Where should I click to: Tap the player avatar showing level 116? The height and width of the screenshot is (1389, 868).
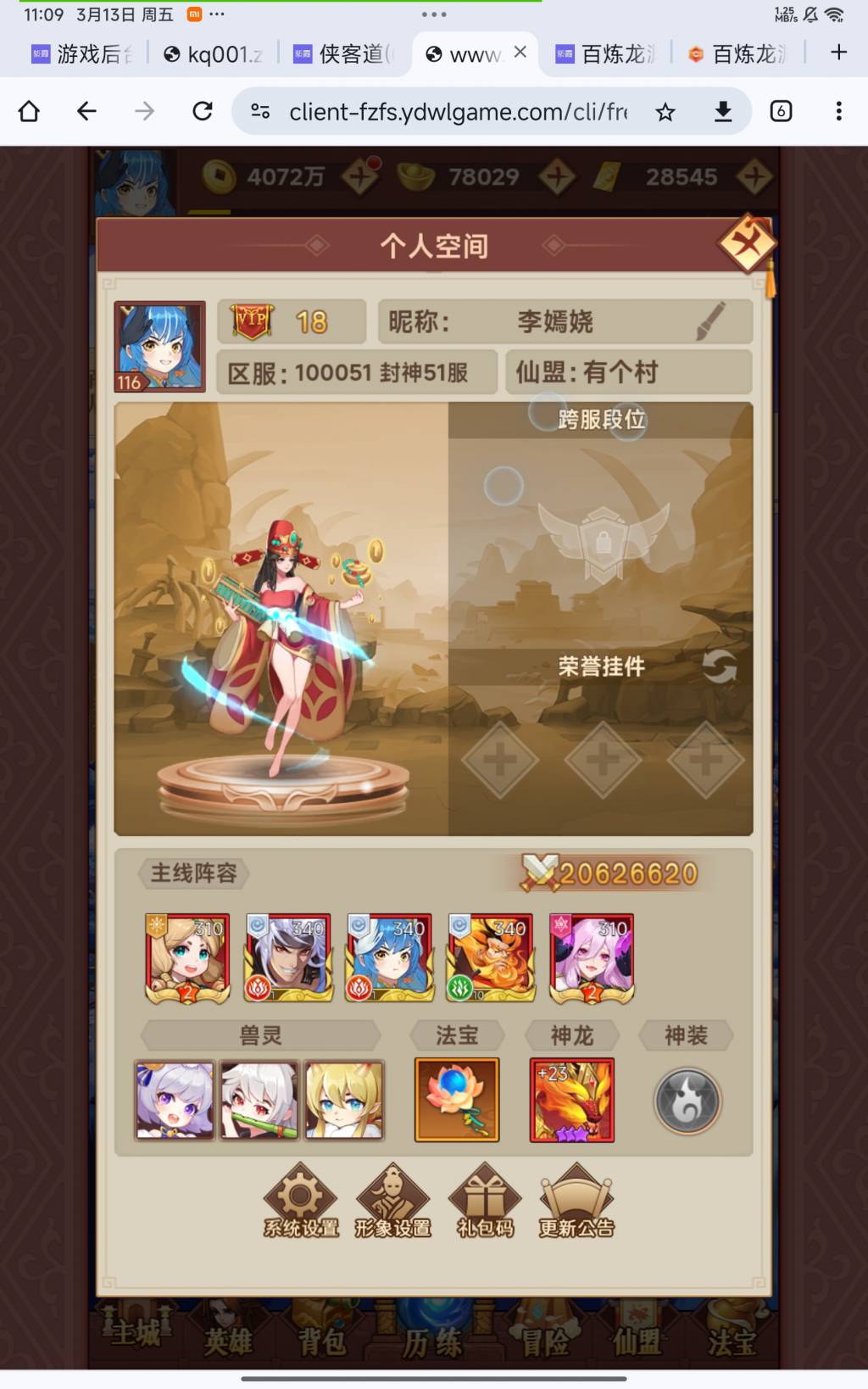[159, 346]
